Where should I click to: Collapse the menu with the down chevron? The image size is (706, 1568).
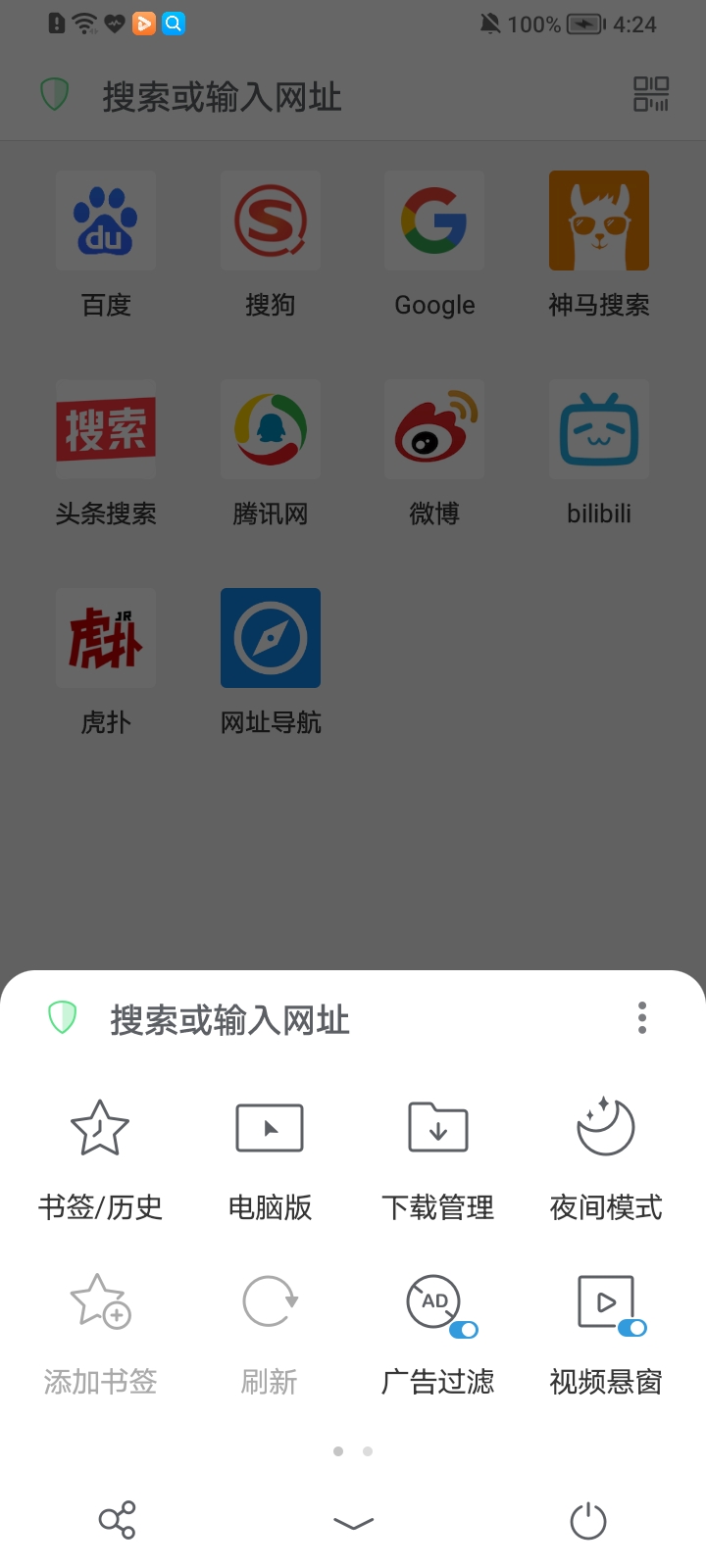coord(353,1522)
